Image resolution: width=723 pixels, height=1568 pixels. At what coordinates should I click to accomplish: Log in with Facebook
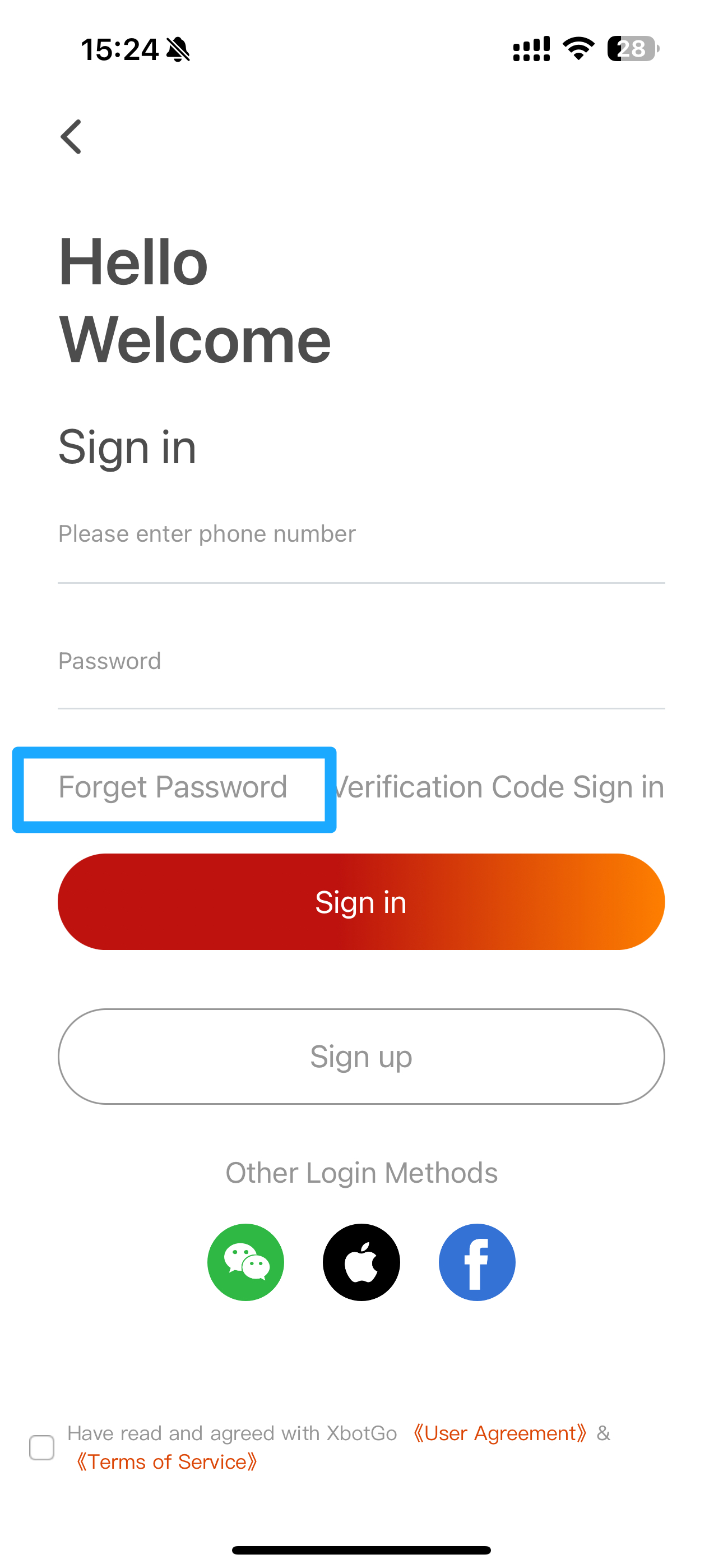click(x=476, y=1262)
